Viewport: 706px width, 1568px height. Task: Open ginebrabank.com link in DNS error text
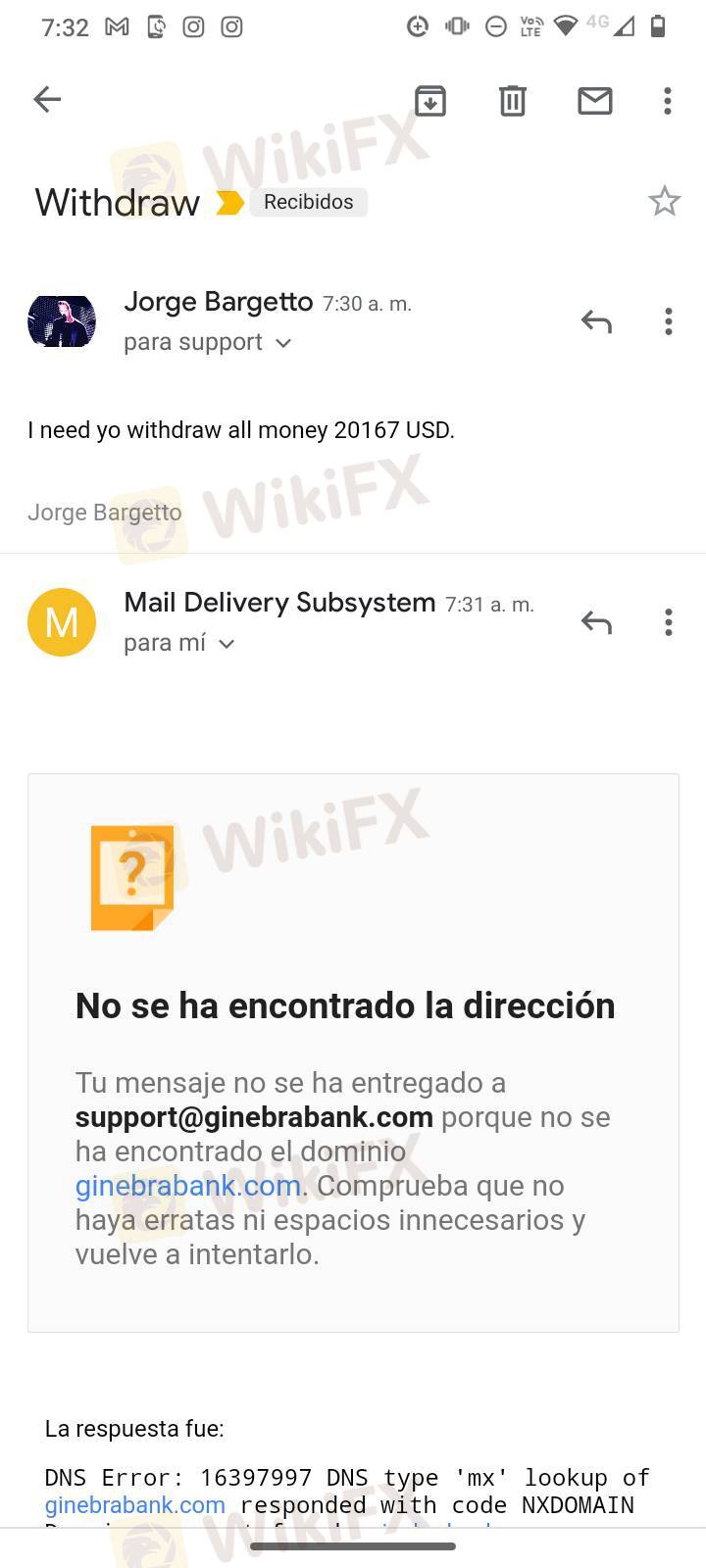click(135, 1505)
